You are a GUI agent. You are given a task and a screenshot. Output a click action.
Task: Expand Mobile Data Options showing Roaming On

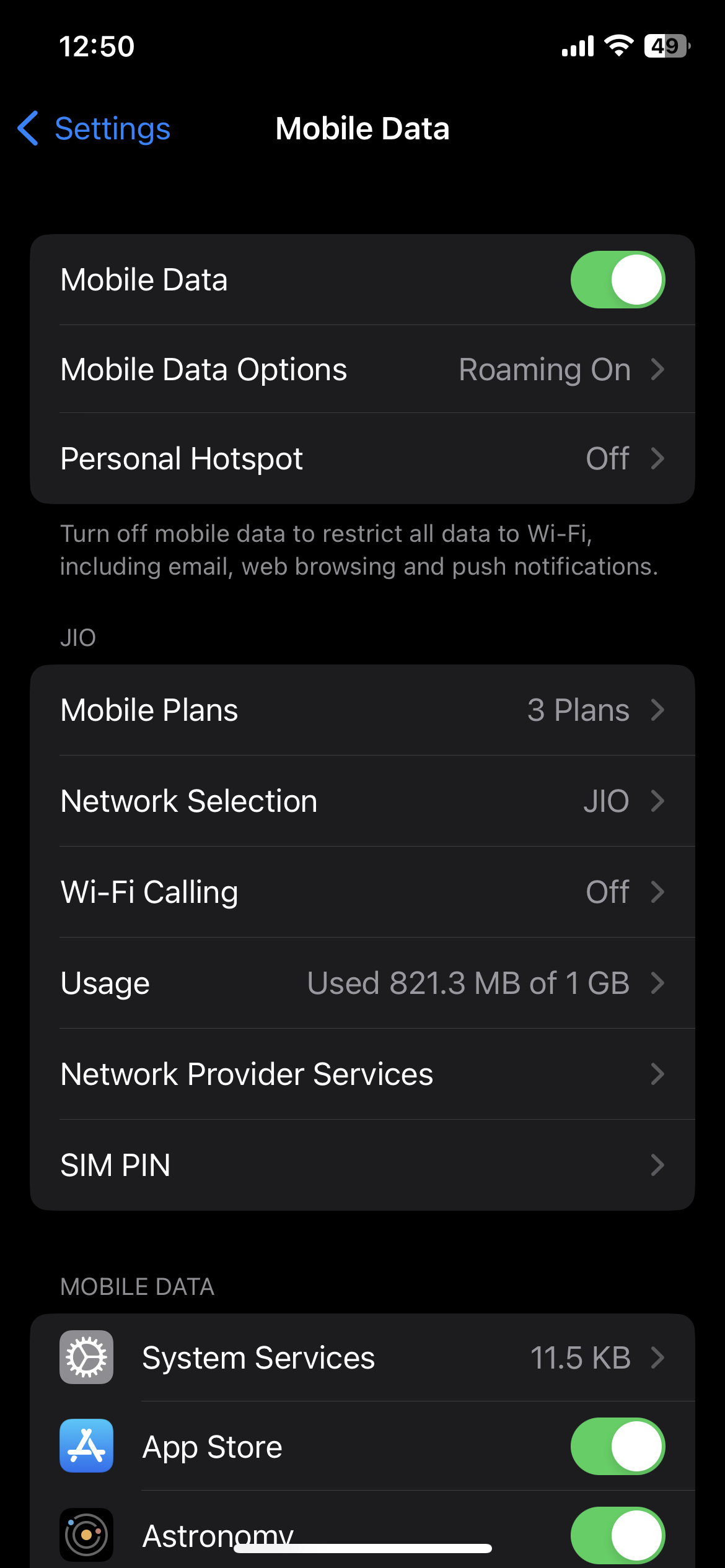click(x=362, y=369)
